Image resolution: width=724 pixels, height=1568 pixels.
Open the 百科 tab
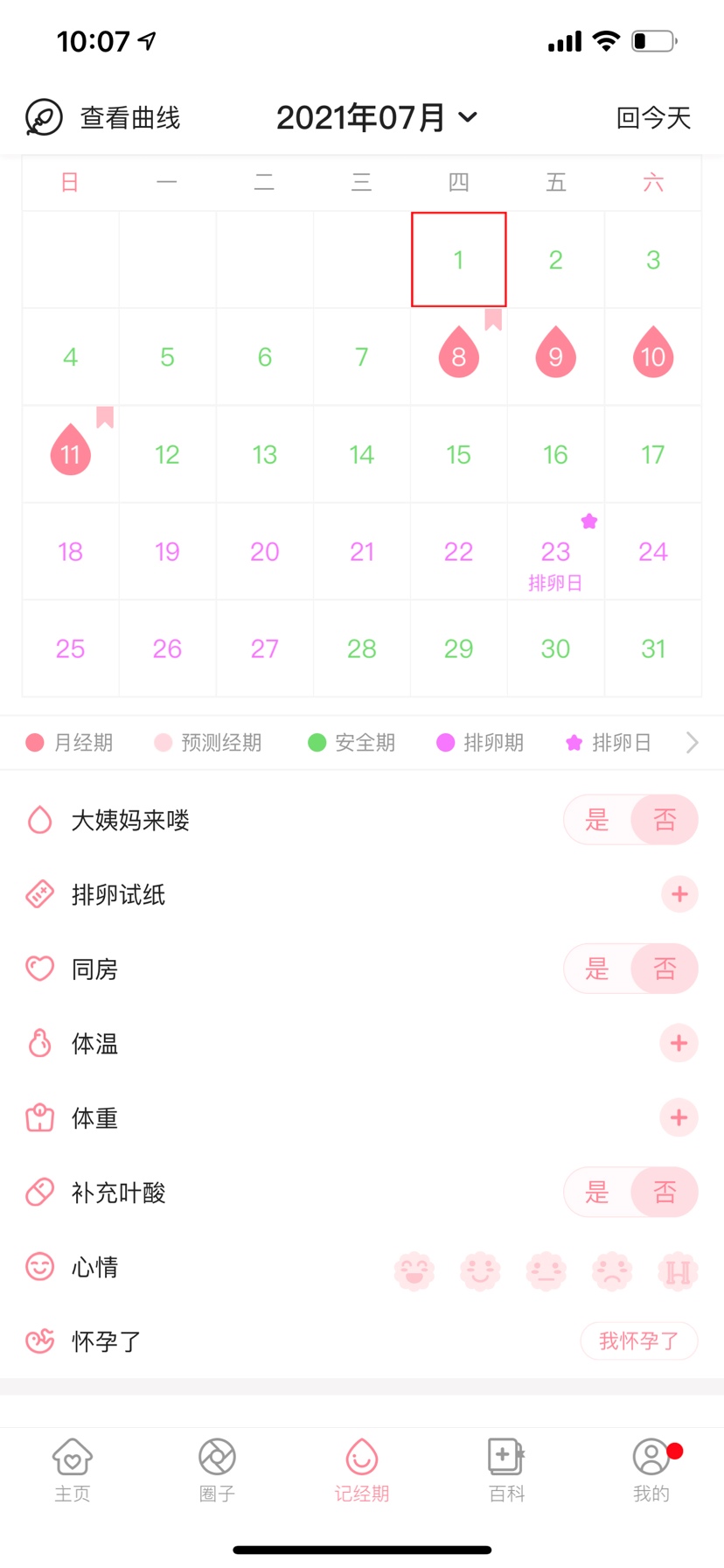506,1470
